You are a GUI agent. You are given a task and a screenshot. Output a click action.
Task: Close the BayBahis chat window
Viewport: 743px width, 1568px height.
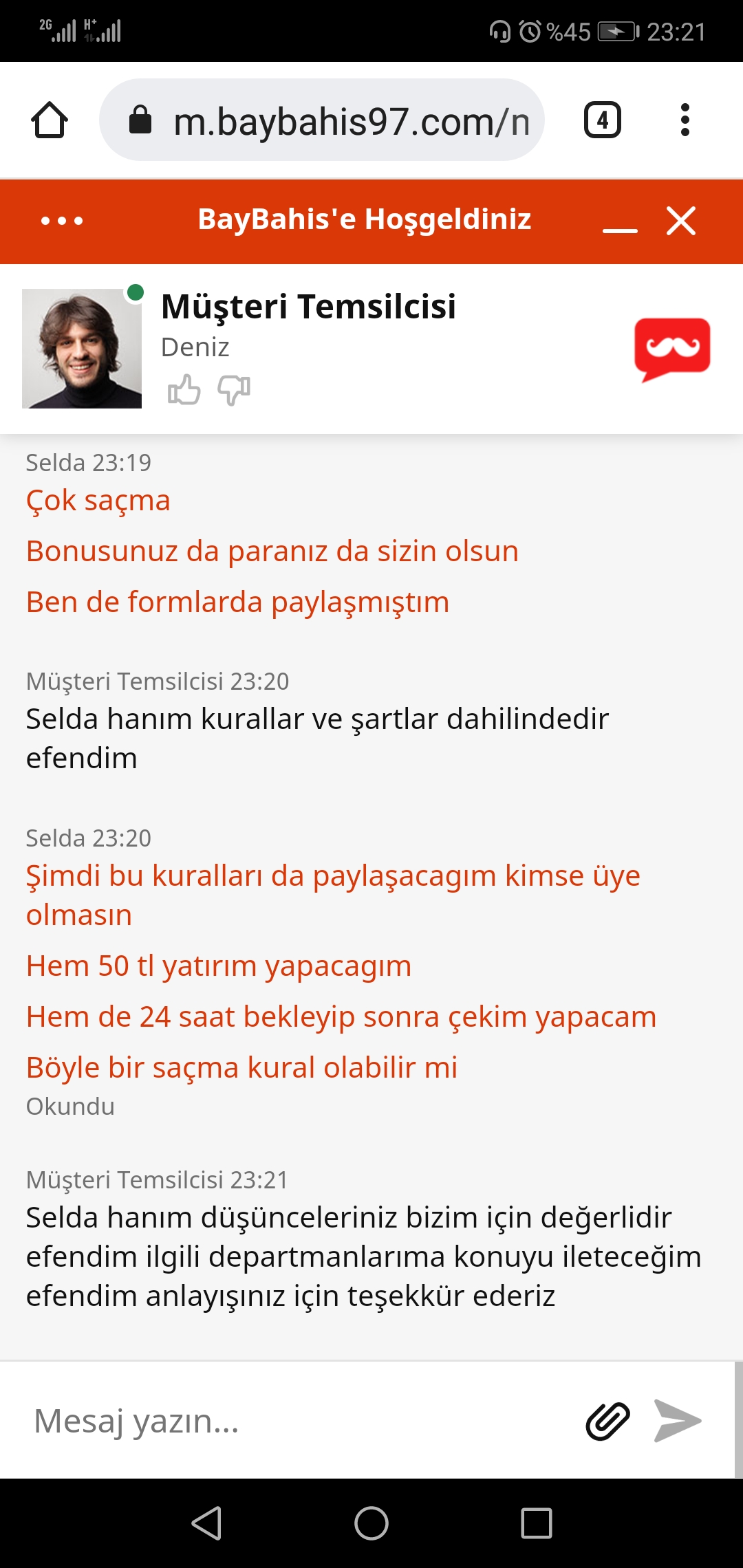[x=681, y=221]
